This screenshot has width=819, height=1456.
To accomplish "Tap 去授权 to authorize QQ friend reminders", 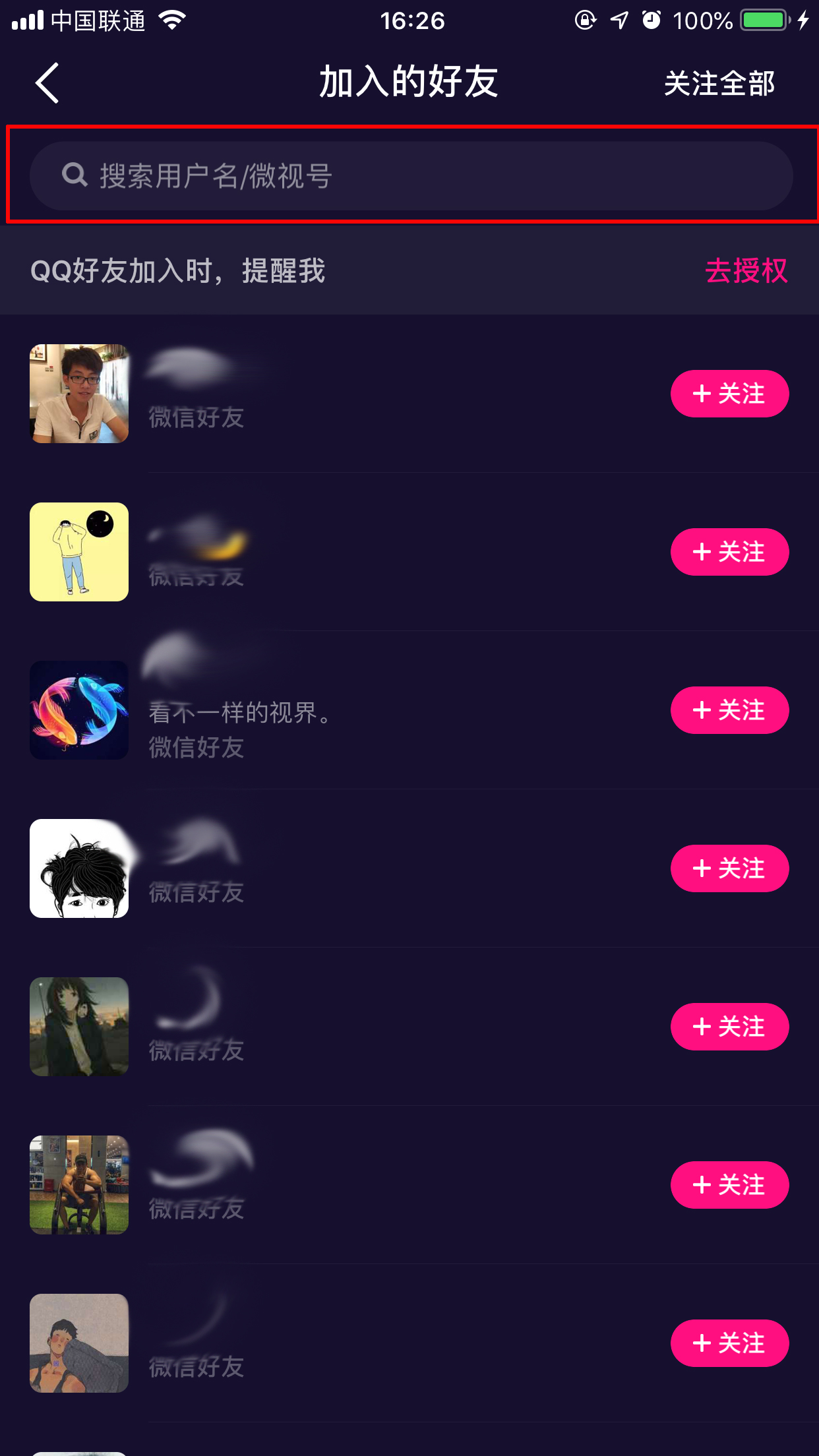I will (x=746, y=271).
